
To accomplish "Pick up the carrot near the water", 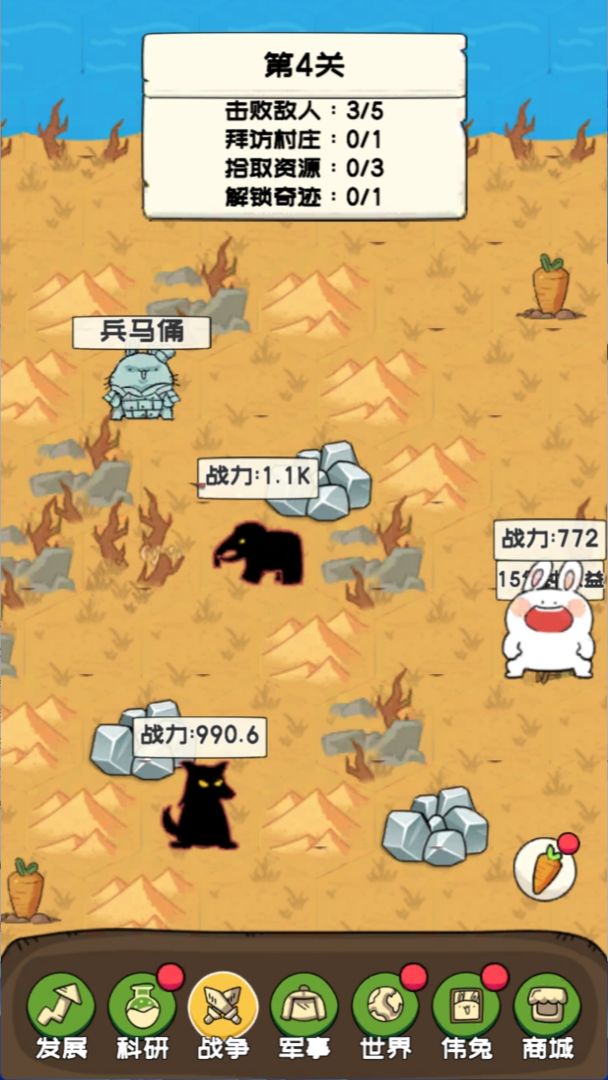I will tap(549, 288).
